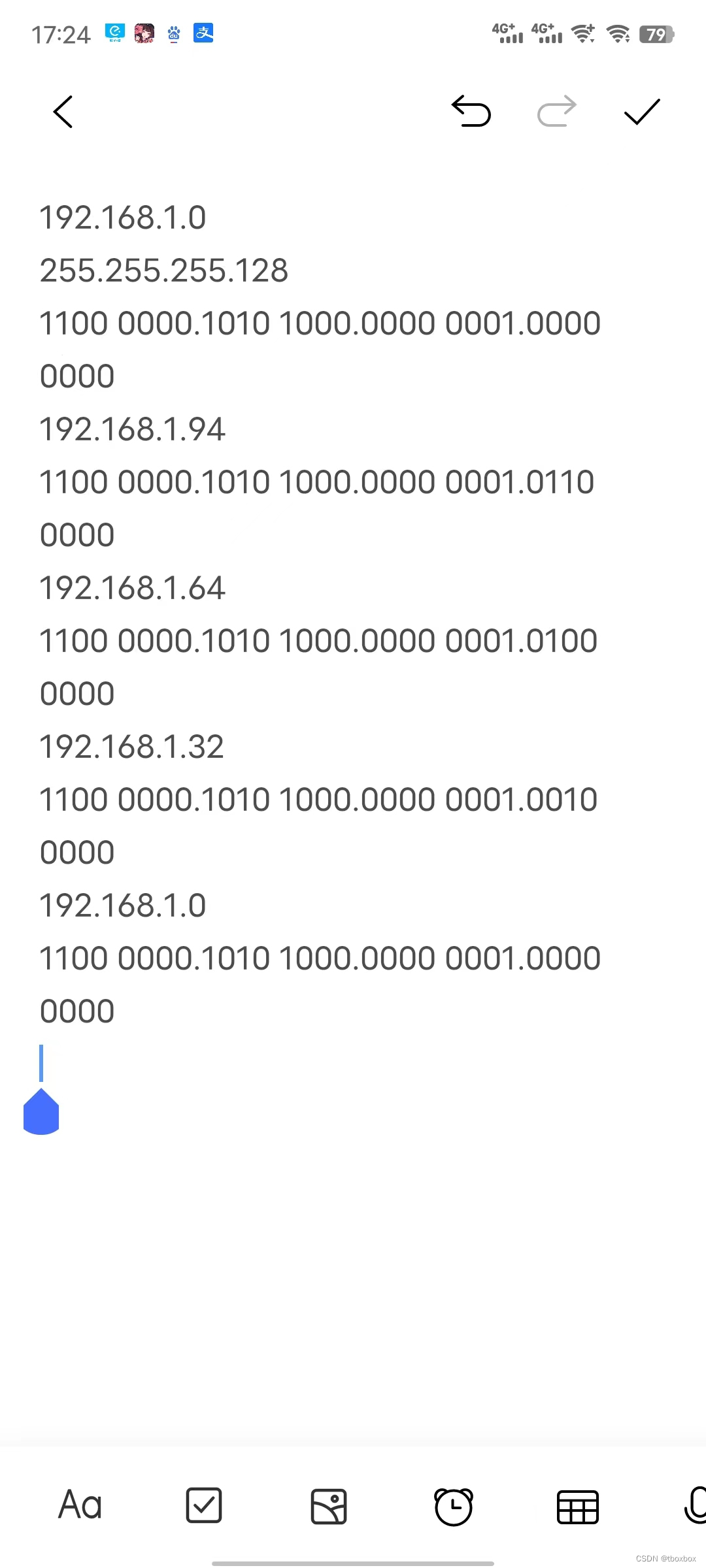Screen dimensions: 706x1568
Task: Open the Aa text formatting options
Action: (x=80, y=1505)
